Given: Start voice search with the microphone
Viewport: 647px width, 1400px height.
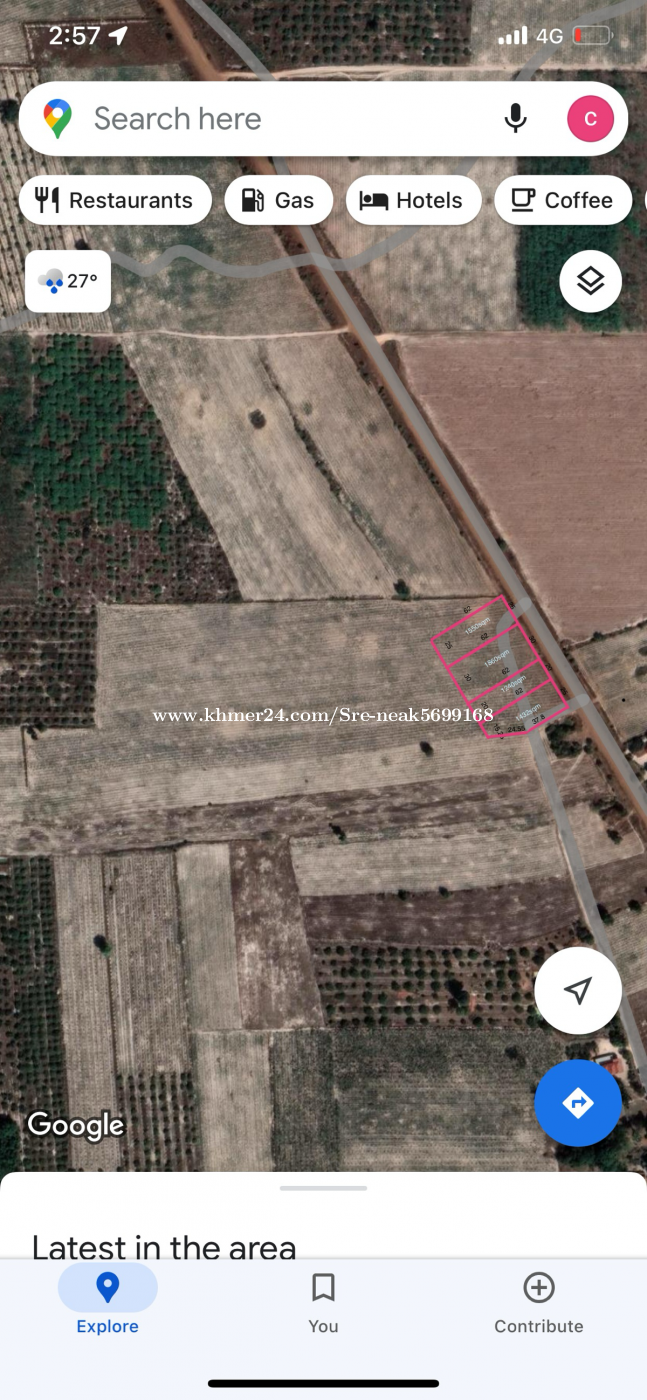Looking at the screenshot, I should coord(515,119).
